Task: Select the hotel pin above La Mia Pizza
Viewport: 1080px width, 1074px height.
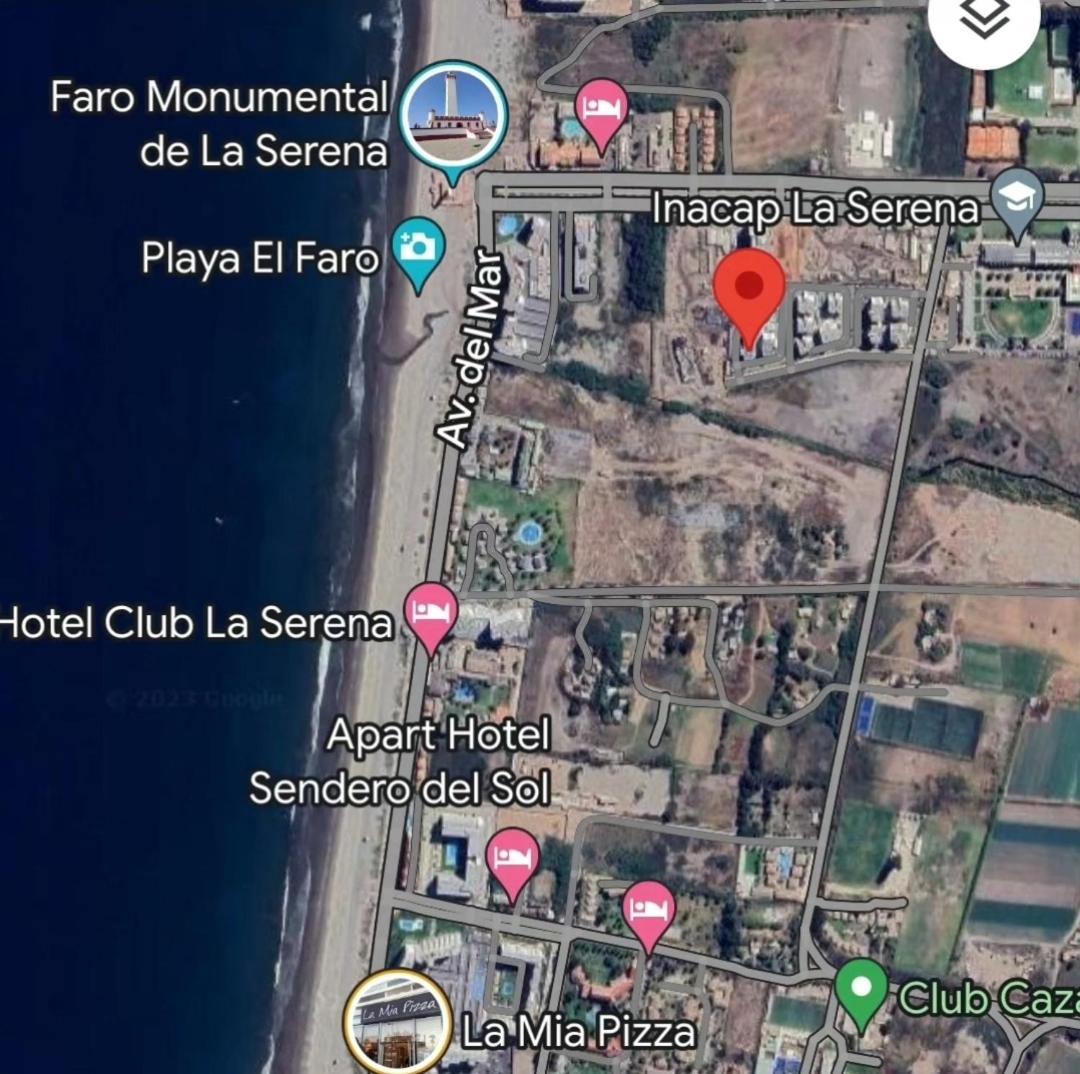Action: [x=648, y=910]
